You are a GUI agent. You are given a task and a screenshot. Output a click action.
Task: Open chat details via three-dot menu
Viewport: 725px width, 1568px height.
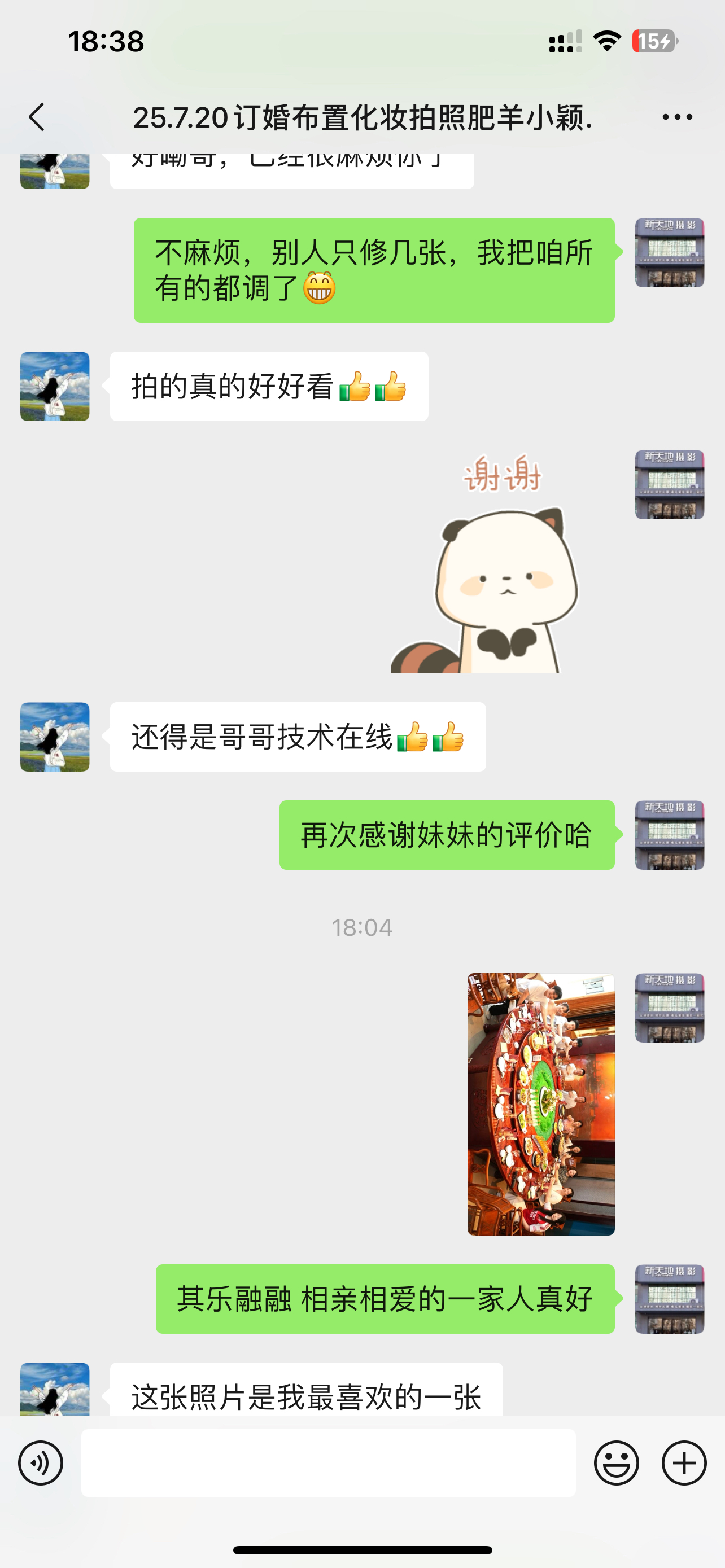(x=677, y=117)
